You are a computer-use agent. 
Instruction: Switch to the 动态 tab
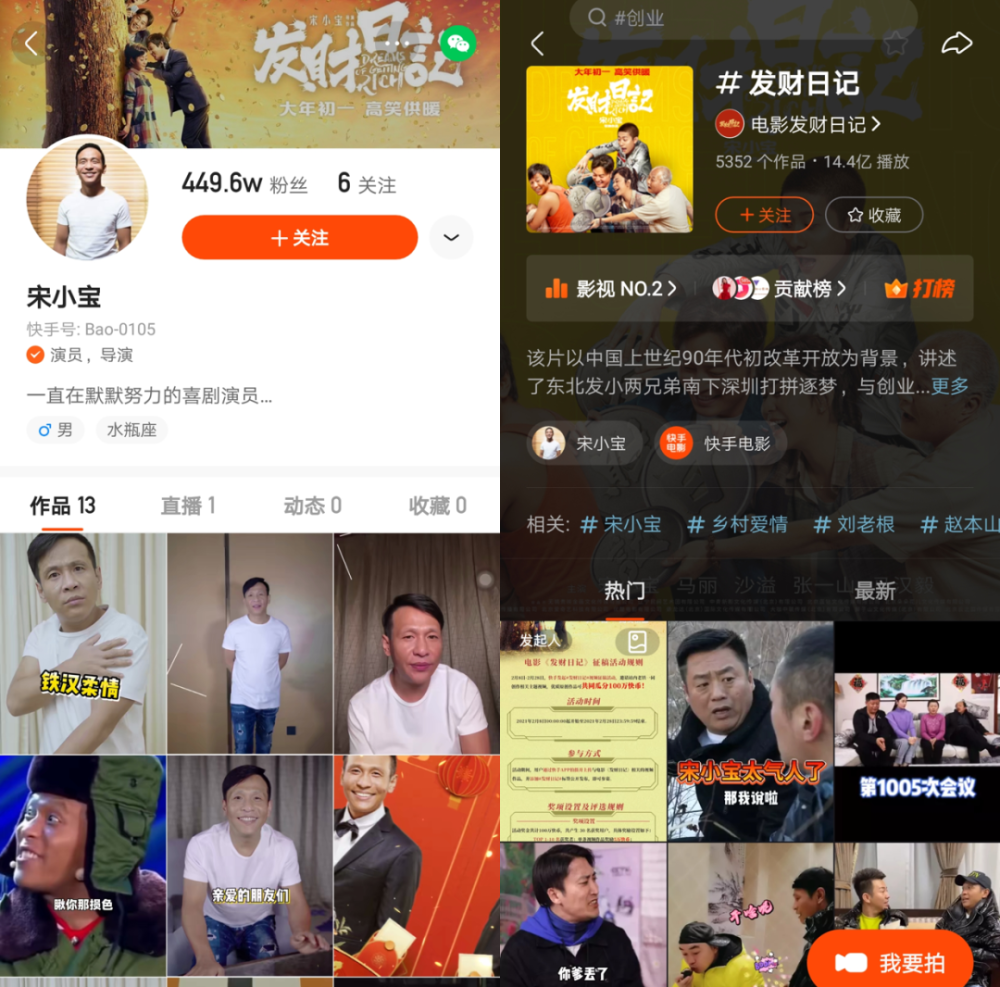point(312,506)
